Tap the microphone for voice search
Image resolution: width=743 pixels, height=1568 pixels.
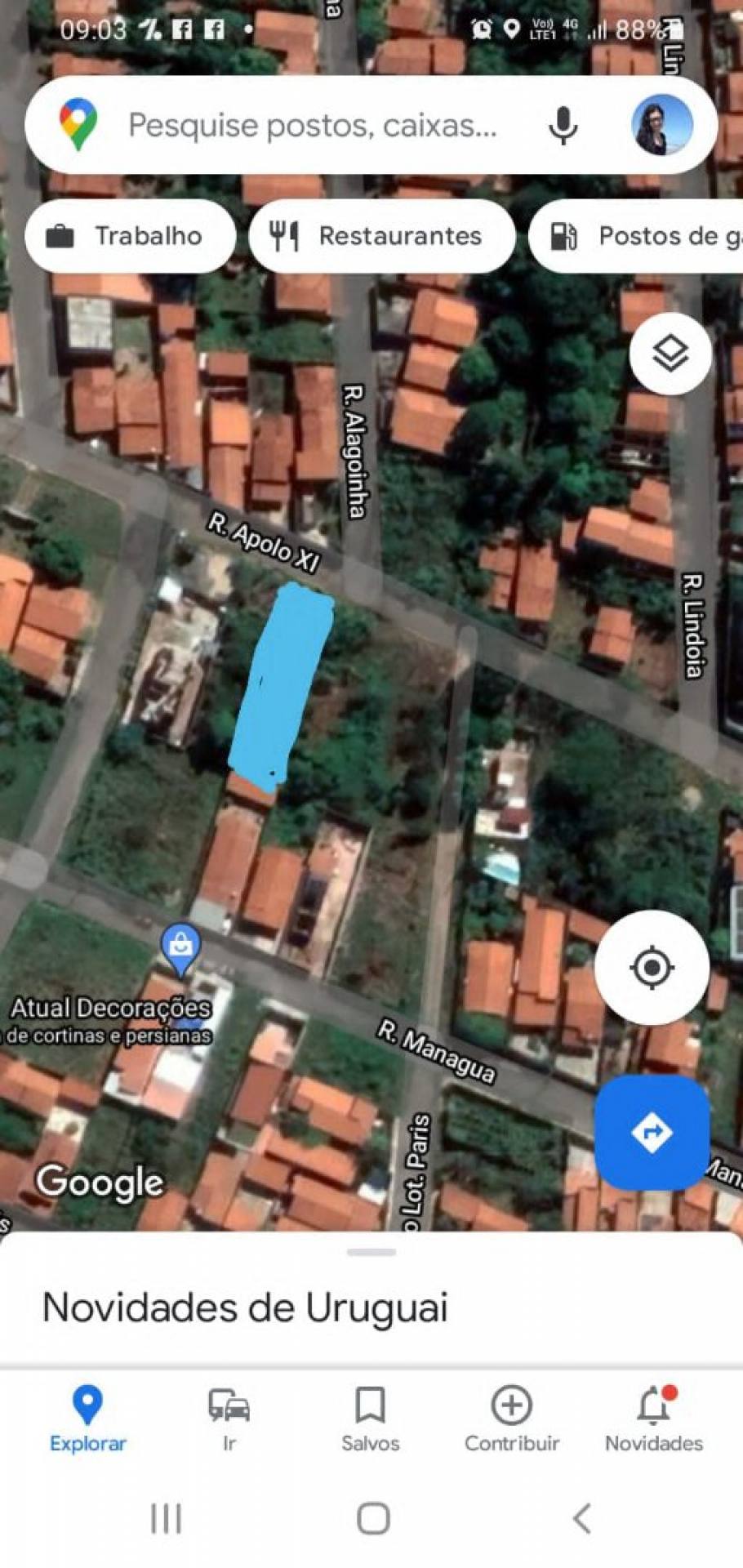563,124
